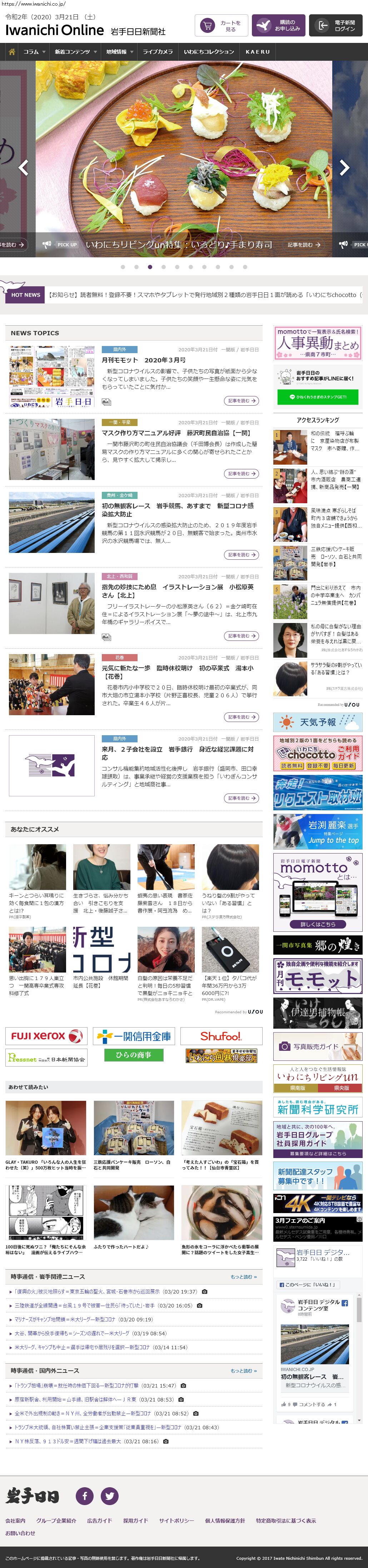Go to the home icon tab
Image resolution: width=368 pixels, height=1568 pixels.
11,52
